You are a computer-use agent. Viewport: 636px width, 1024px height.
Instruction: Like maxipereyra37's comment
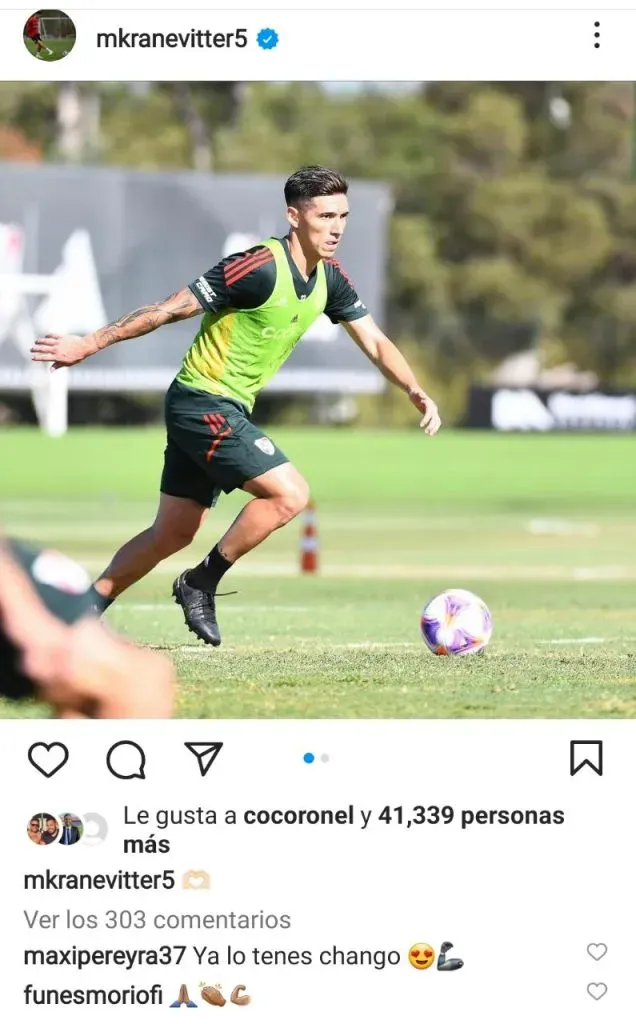click(x=597, y=952)
